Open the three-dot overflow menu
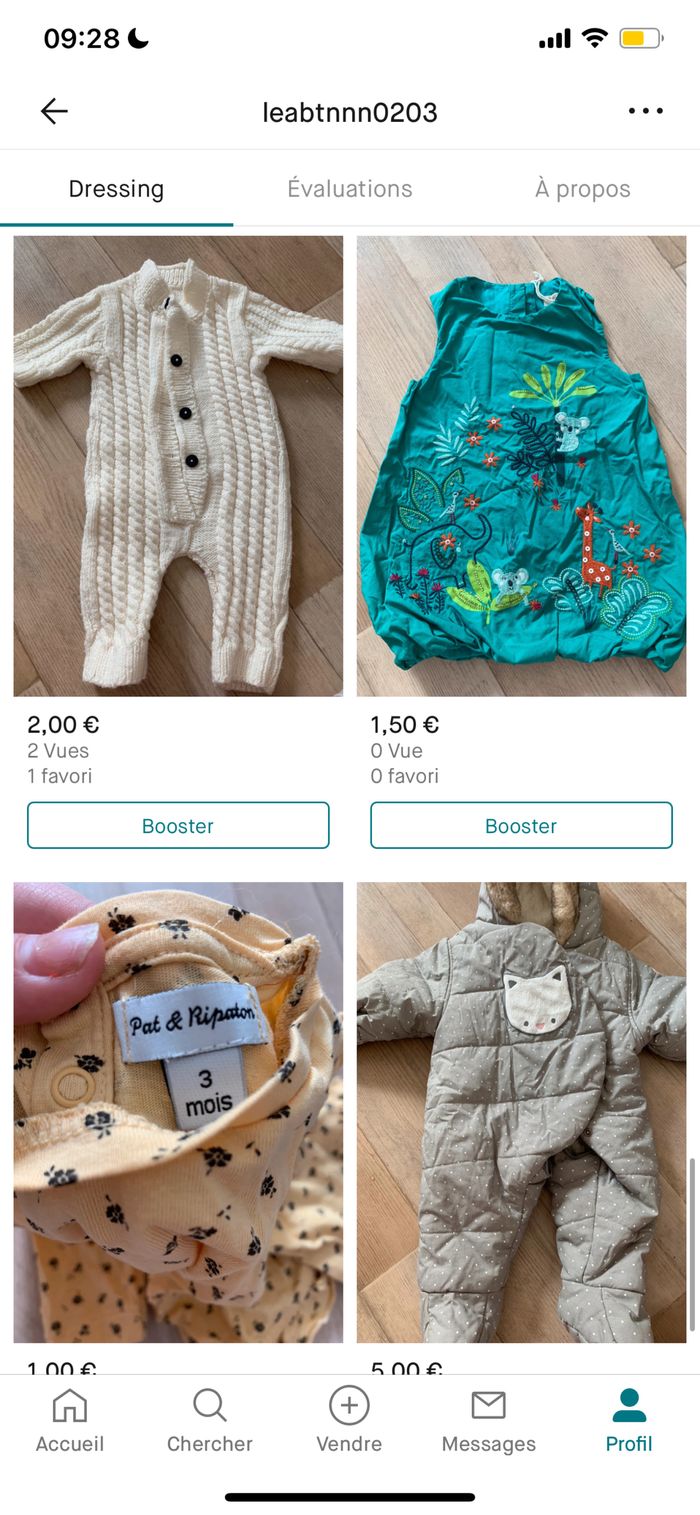This screenshot has height=1515, width=700. click(x=645, y=111)
